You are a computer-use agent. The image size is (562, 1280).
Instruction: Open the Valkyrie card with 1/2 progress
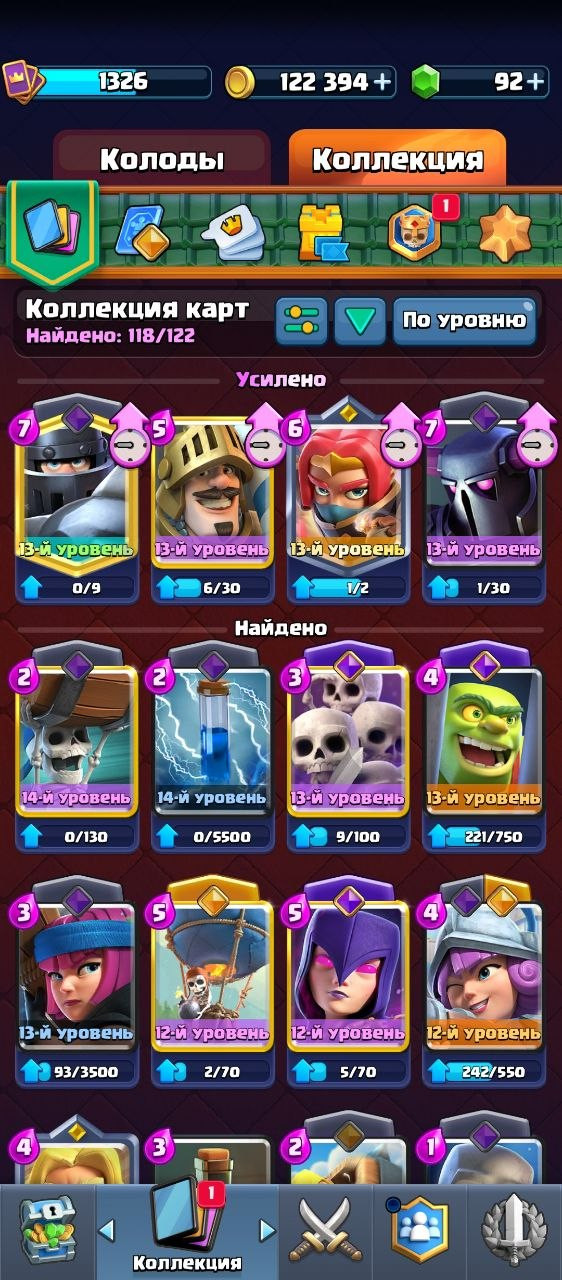pos(349,500)
